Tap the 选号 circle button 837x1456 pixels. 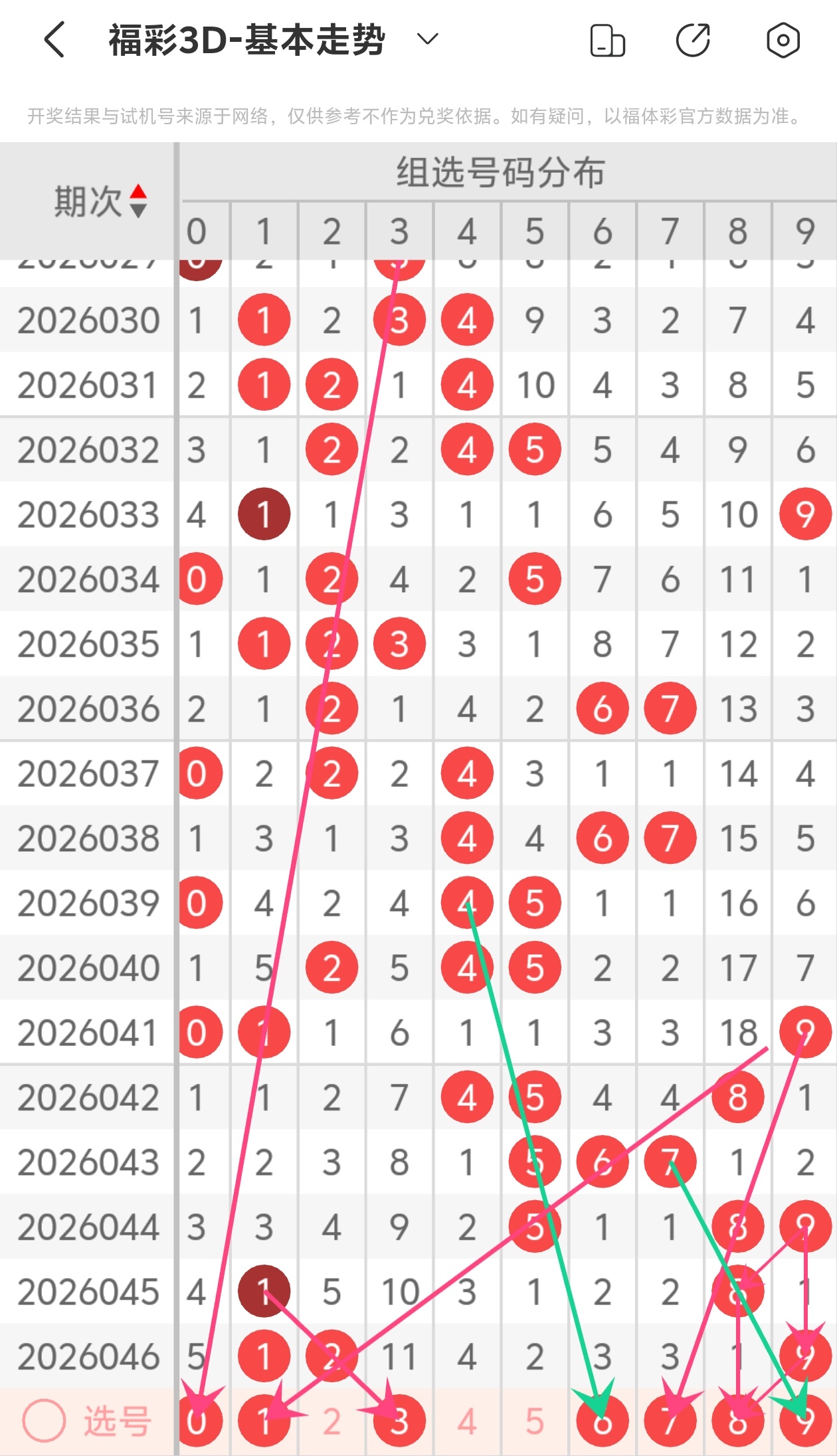click(44, 1421)
